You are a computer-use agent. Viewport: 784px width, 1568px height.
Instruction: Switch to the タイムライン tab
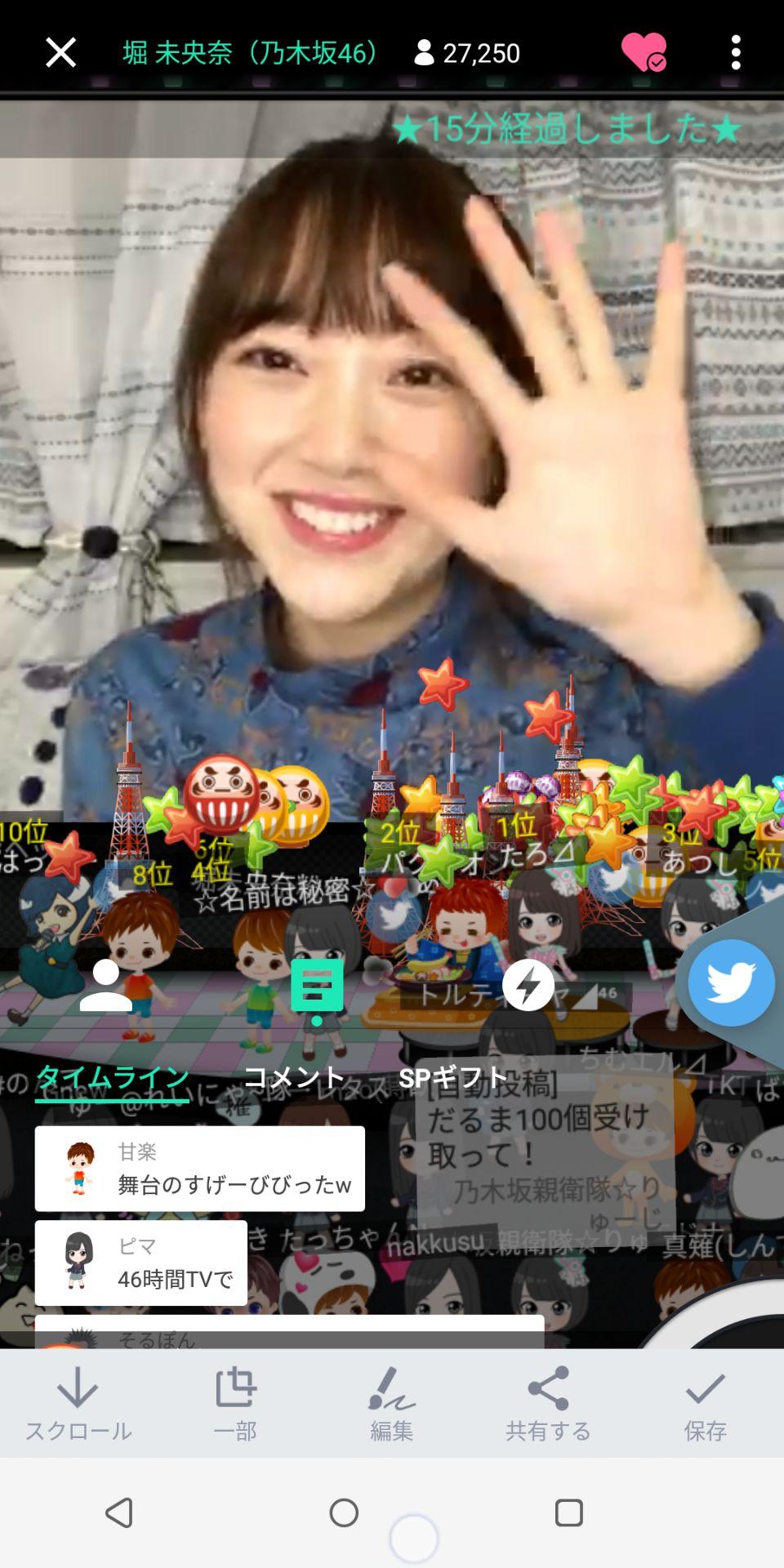click(113, 1078)
